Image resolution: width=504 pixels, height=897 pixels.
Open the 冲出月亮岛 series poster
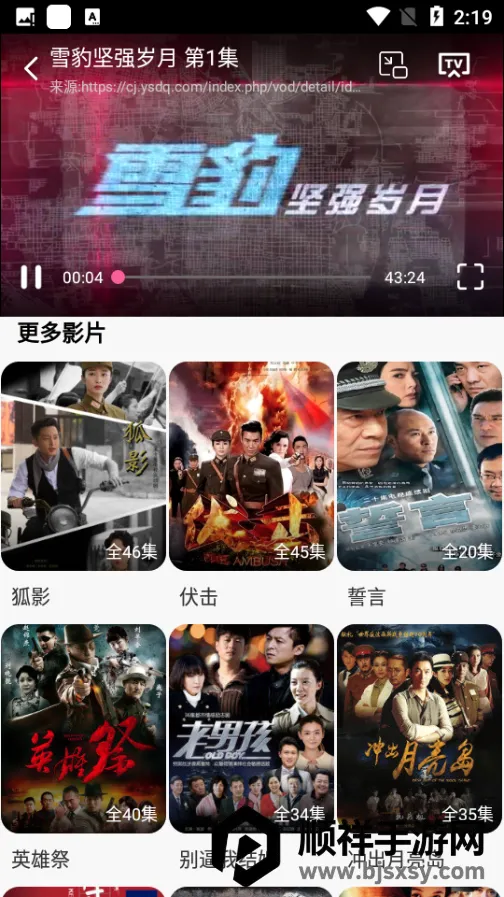419,728
